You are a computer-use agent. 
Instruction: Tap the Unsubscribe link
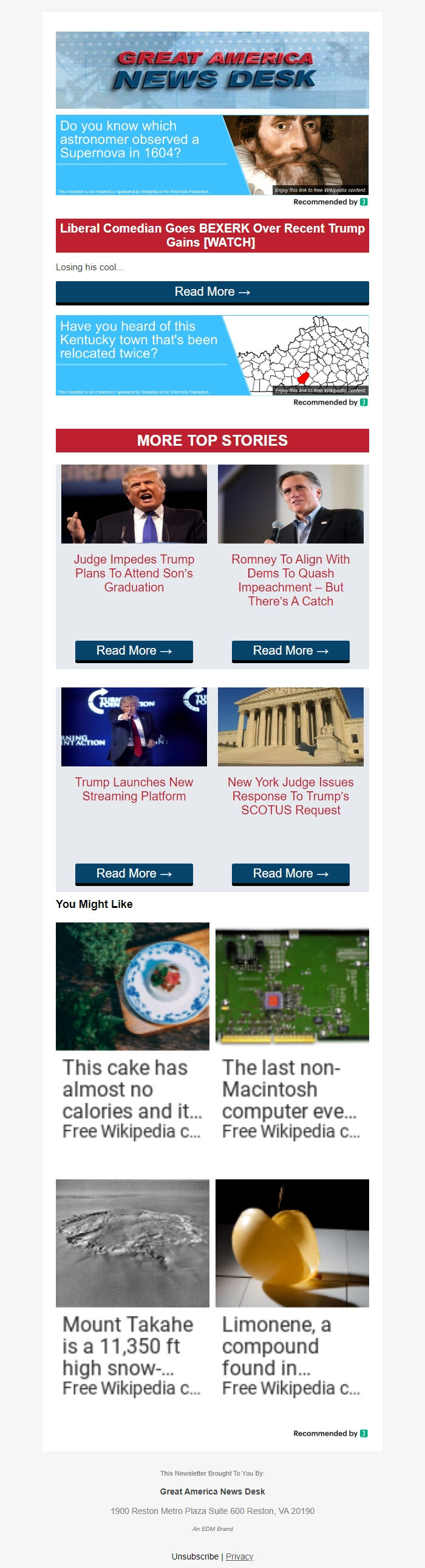[x=195, y=1556]
